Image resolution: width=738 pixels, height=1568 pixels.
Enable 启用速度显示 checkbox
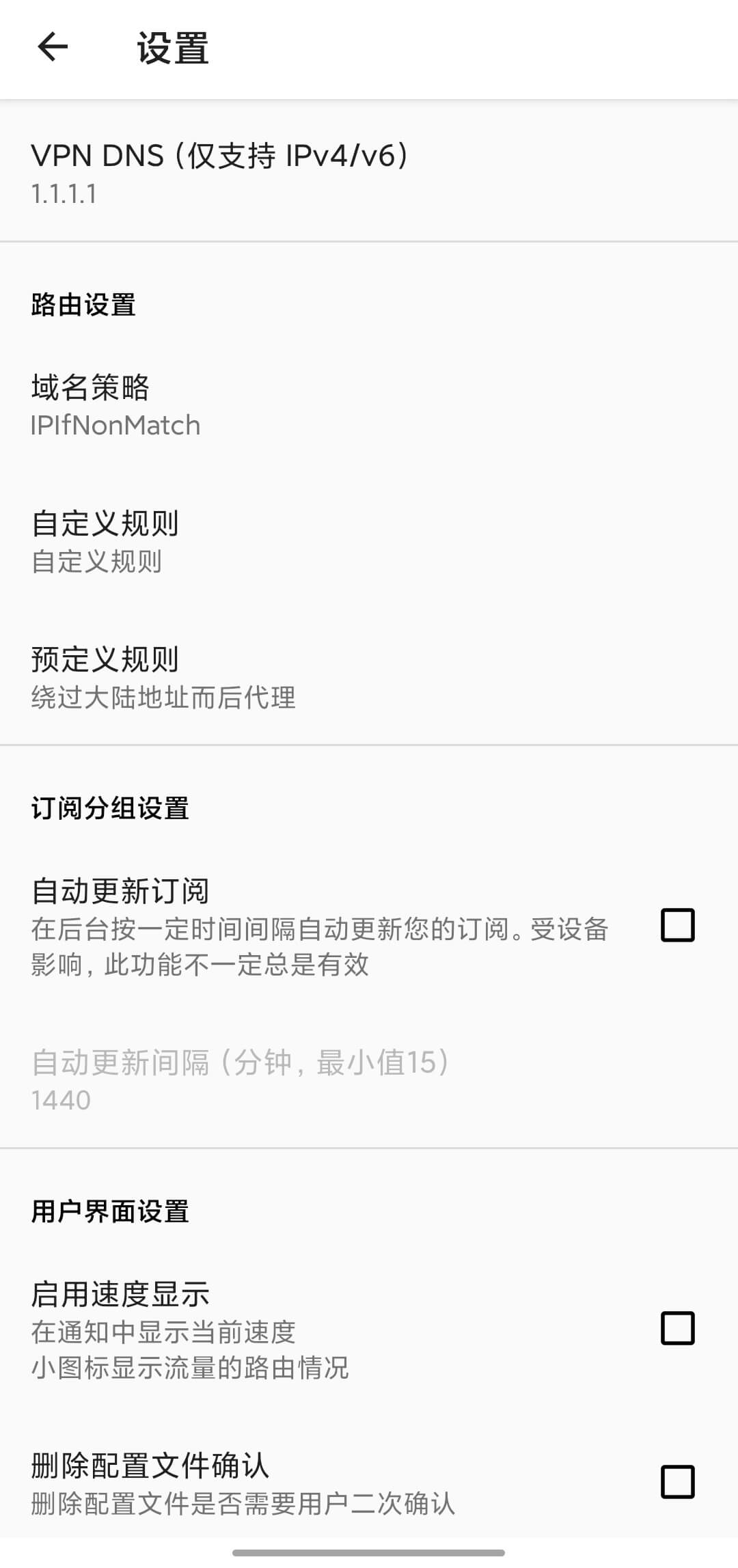coord(677,1328)
